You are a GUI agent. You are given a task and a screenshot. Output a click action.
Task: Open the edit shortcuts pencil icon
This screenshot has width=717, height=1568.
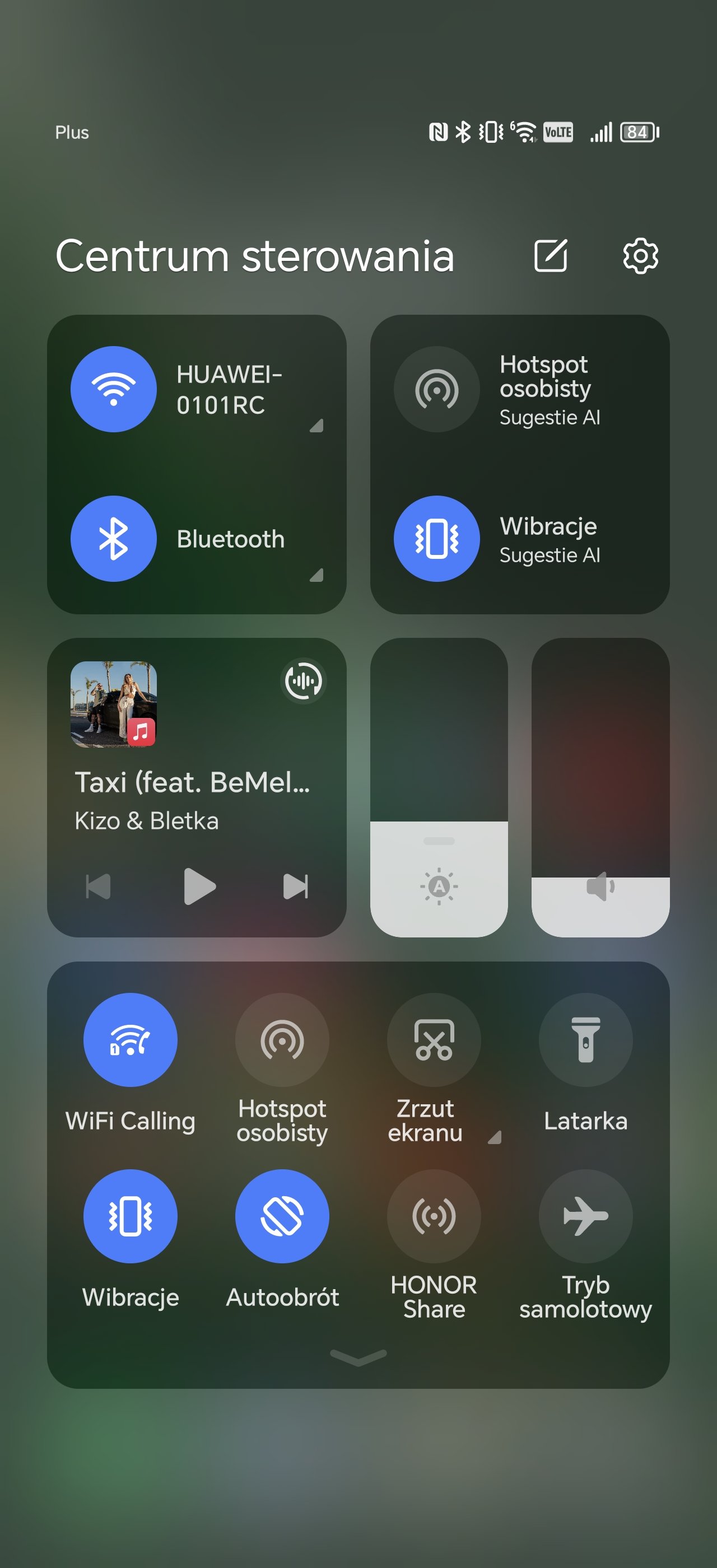[550, 256]
